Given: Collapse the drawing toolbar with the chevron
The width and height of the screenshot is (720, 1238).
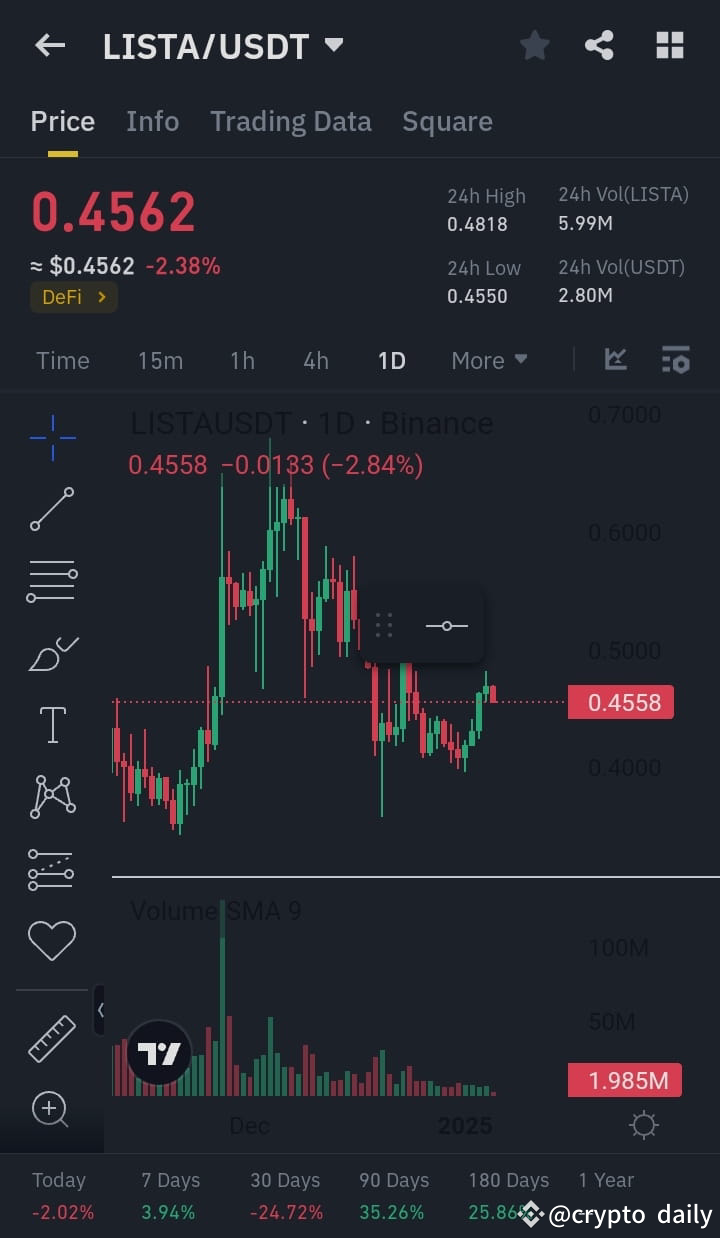Looking at the screenshot, I should (x=102, y=1010).
